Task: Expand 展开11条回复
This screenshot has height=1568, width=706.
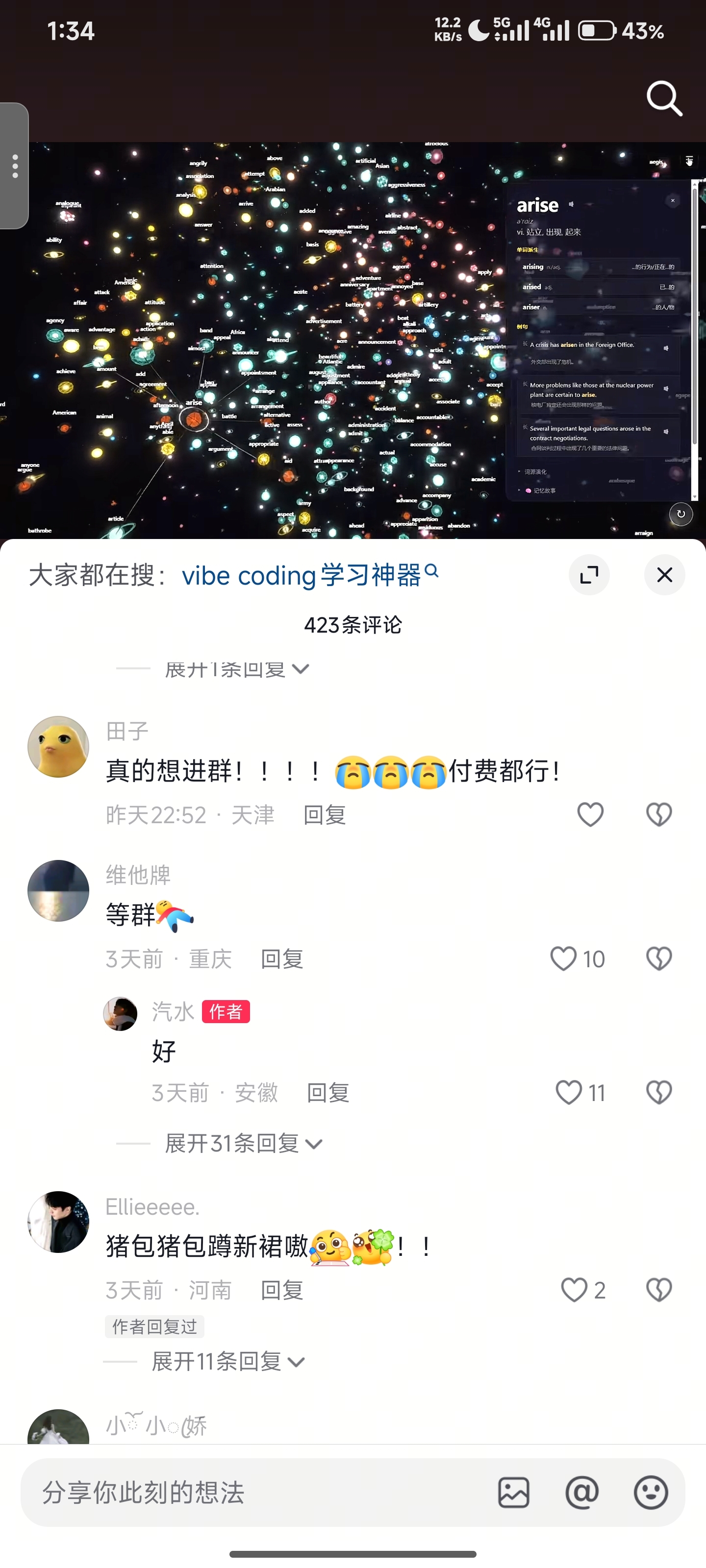Action: click(x=228, y=1362)
